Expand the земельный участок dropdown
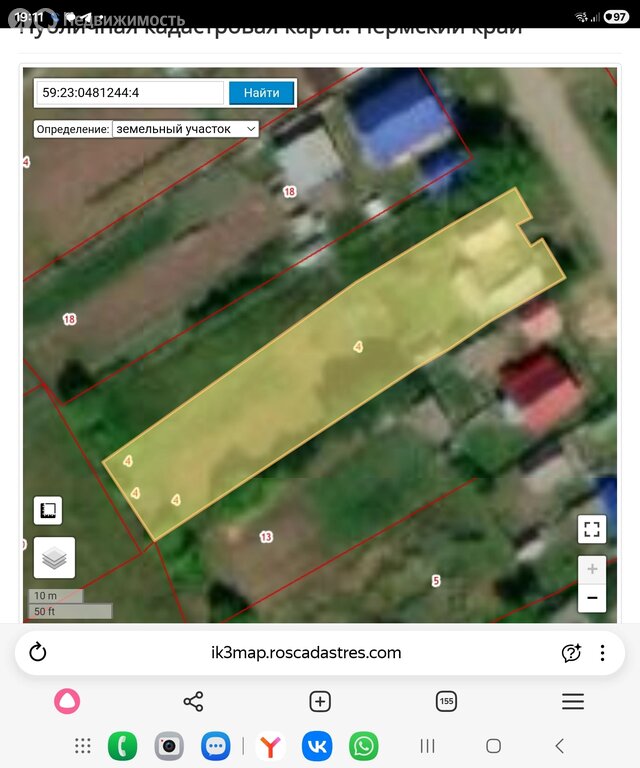 click(186, 129)
